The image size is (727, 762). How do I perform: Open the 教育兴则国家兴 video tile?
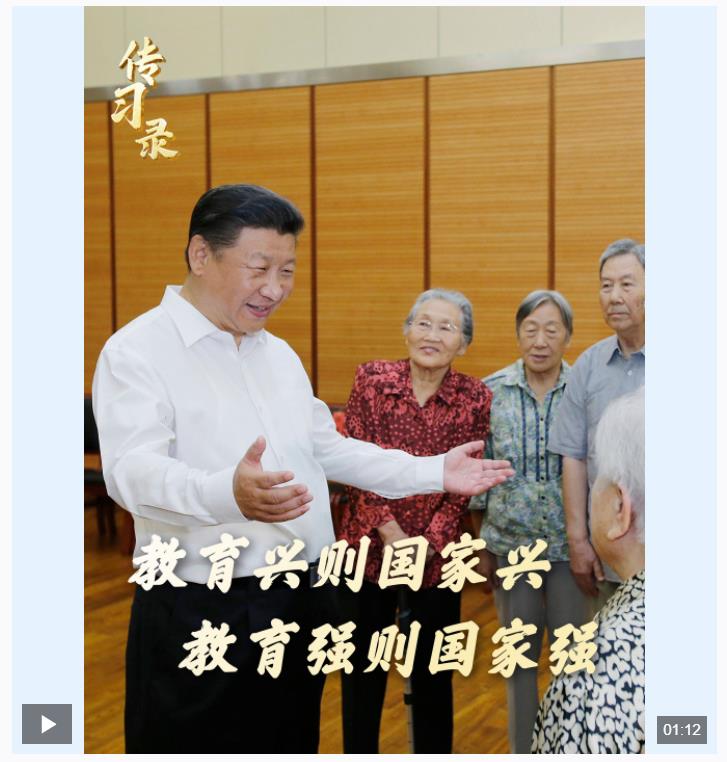coord(364,380)
